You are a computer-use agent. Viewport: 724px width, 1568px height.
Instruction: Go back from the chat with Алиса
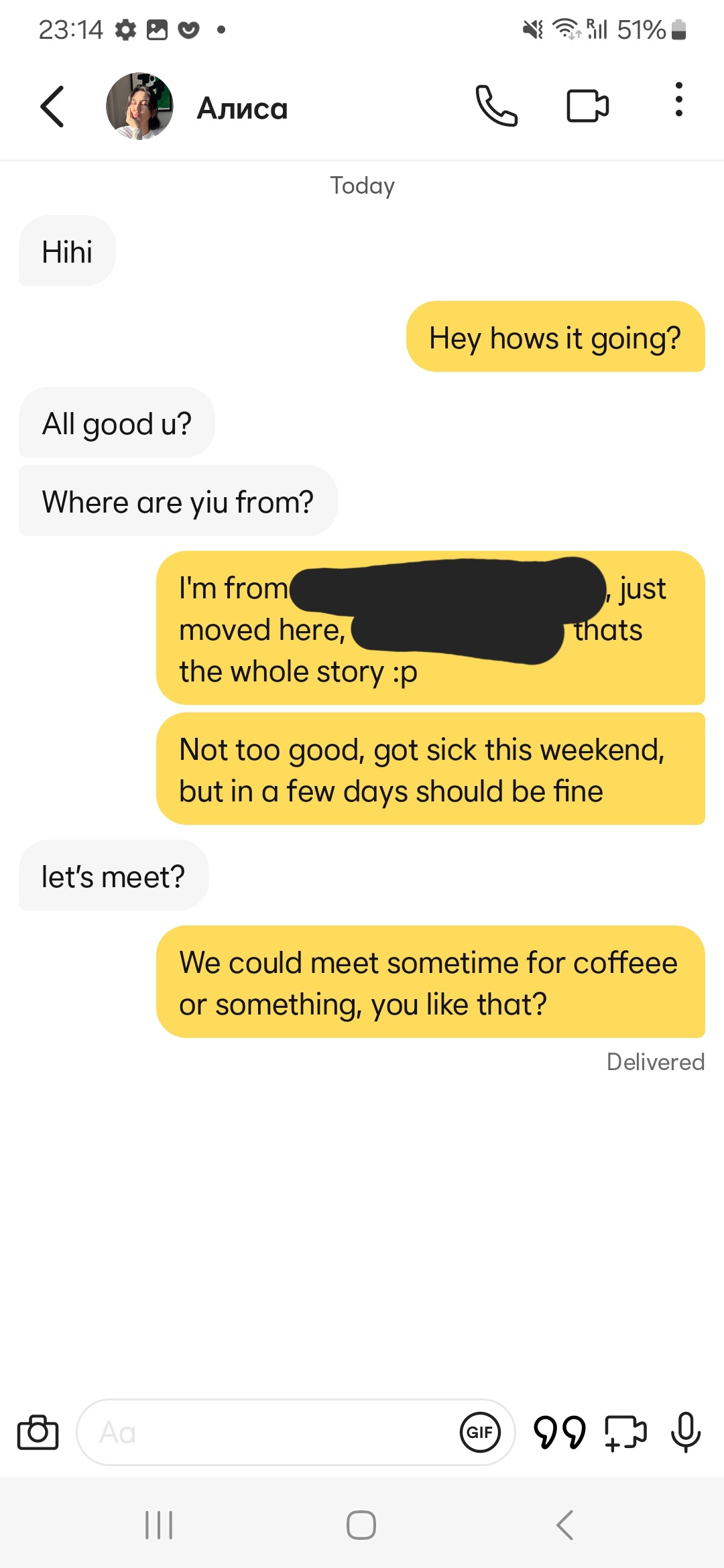click(x=52, y=107)
